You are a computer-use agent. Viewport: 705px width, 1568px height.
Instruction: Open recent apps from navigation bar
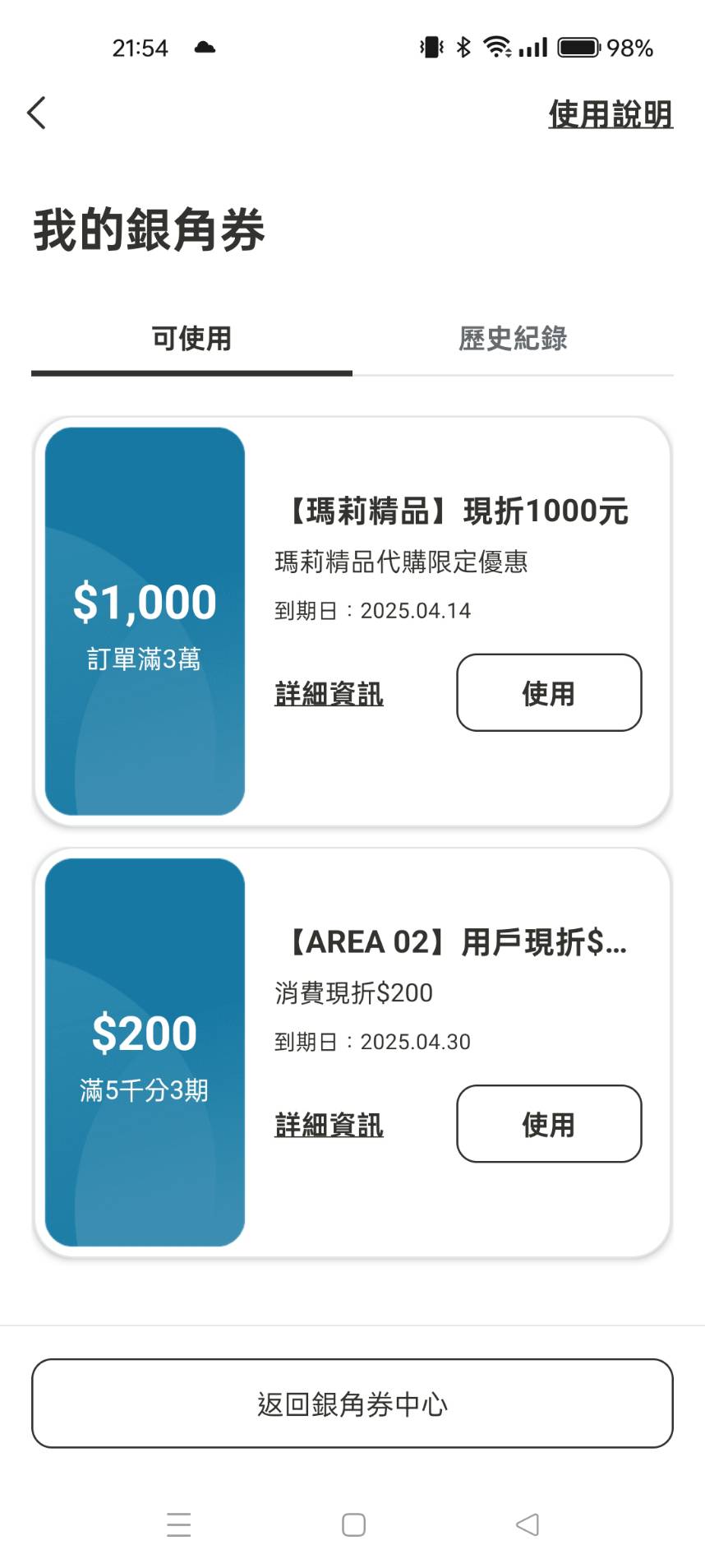[x=178, y=1524]
